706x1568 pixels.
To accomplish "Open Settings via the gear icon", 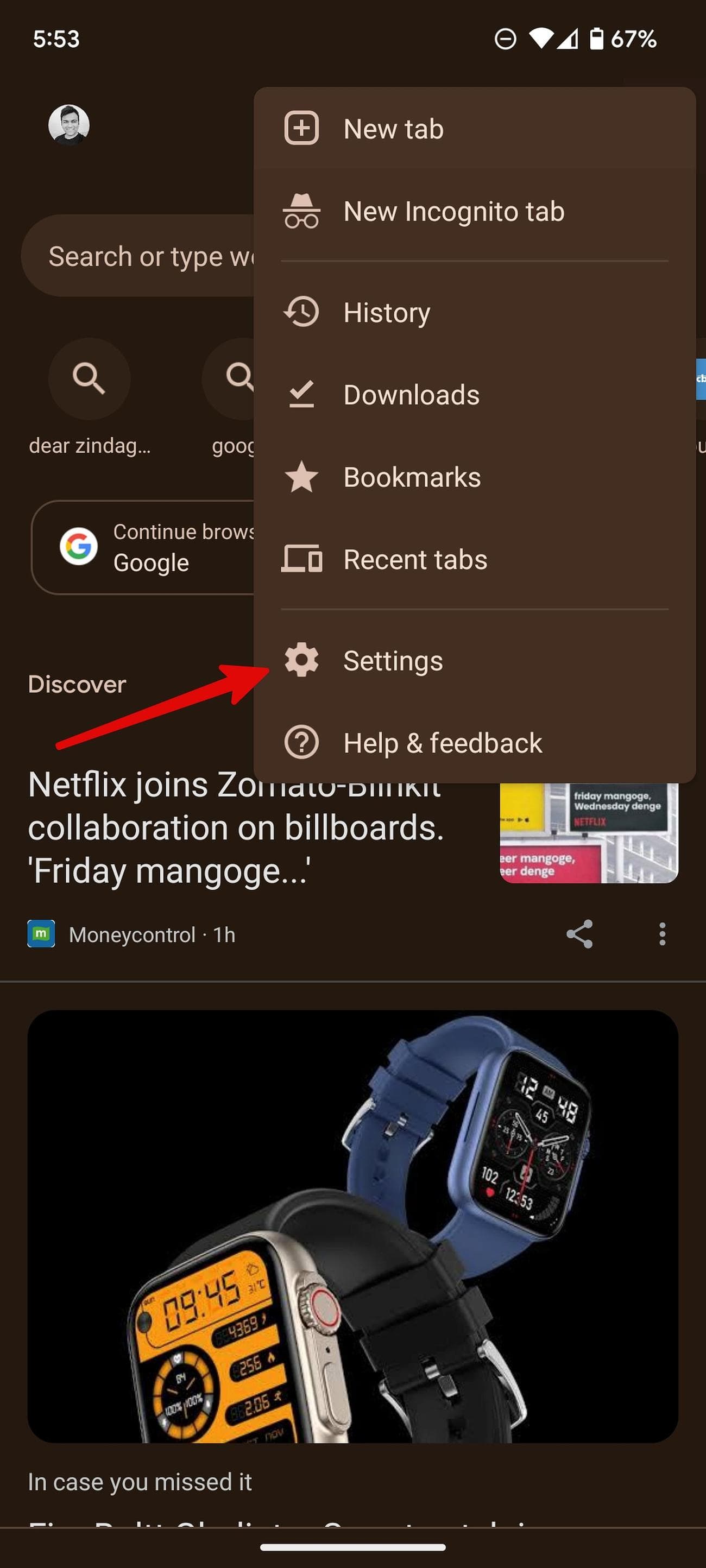I will pyautogui.click(x=301, y=660).
